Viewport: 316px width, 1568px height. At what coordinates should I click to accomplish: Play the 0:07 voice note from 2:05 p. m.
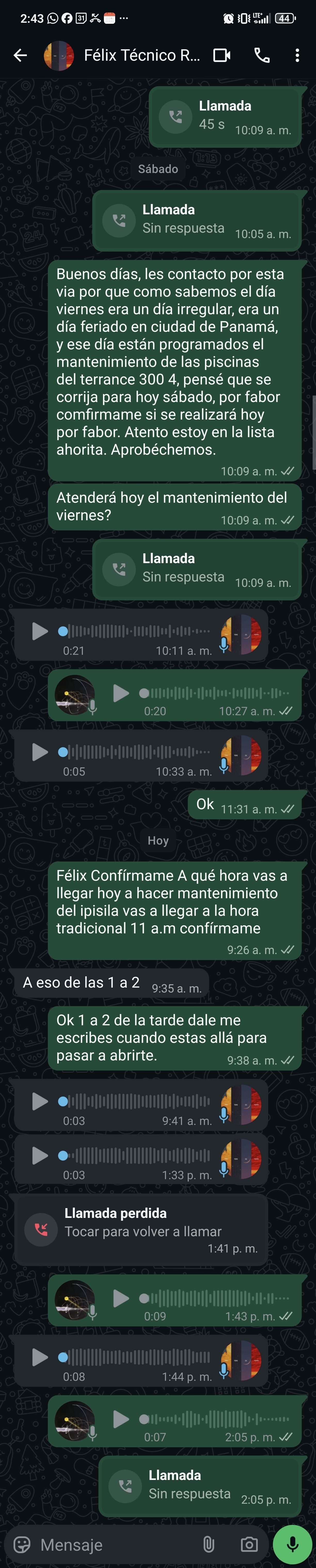pos(121,1419)
